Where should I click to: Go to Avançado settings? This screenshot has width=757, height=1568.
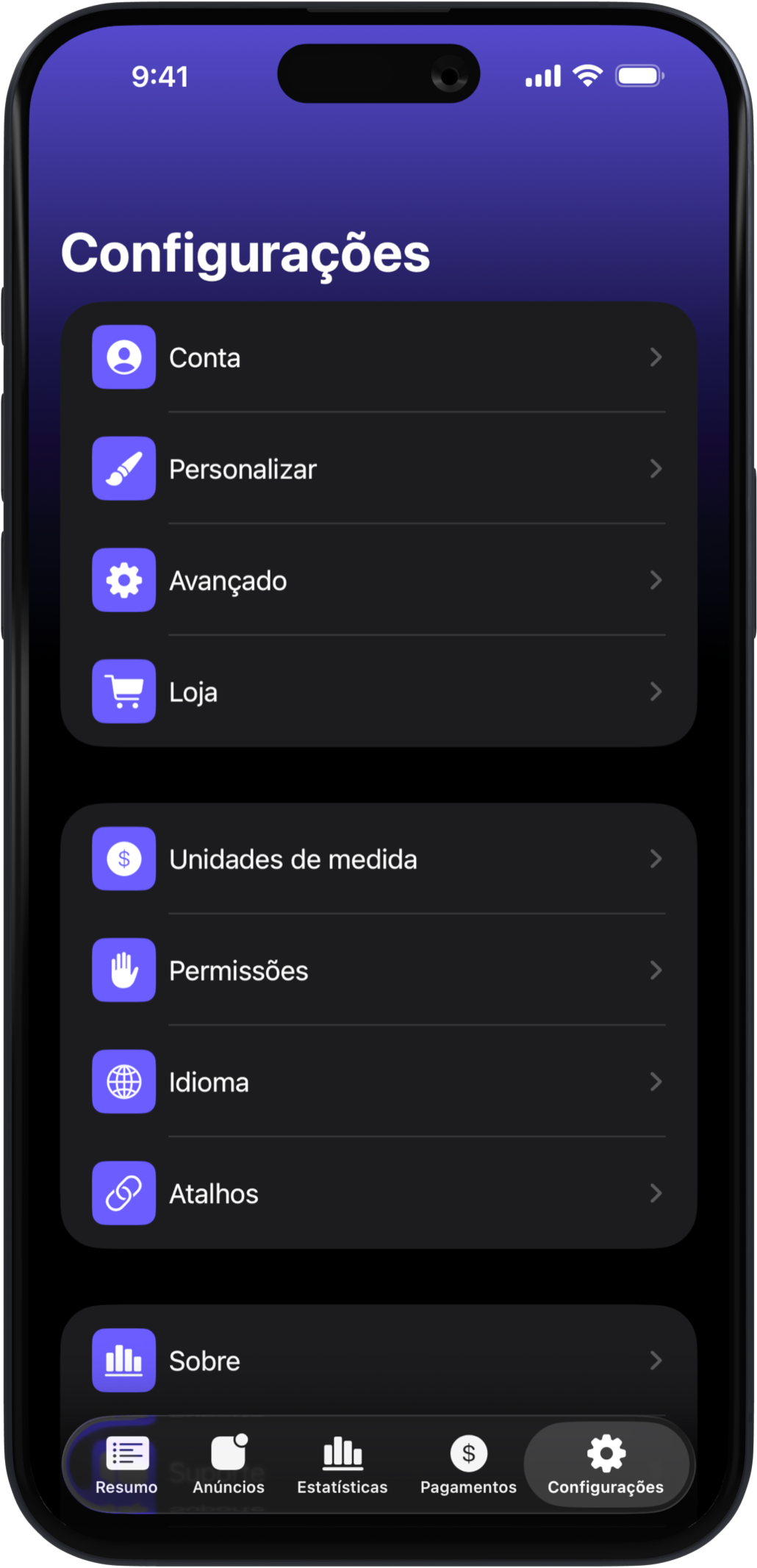pyautogui.click(x=378, y=581)
